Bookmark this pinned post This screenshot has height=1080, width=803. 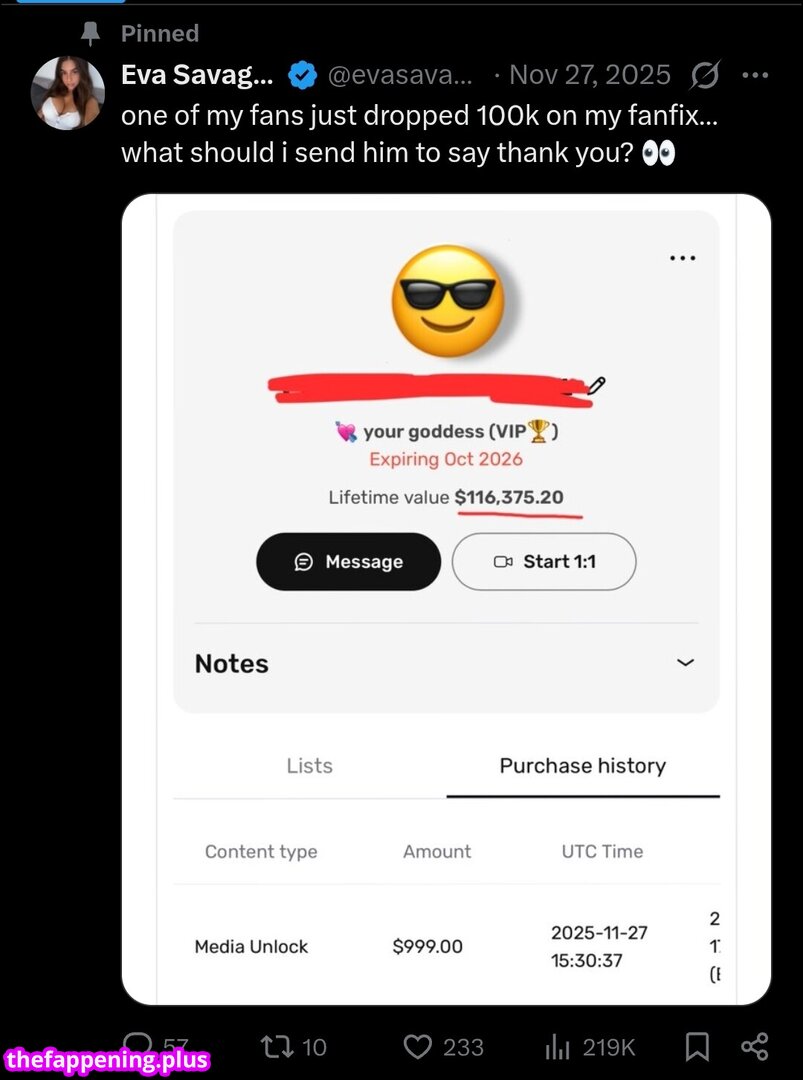tap(697, 1046)
